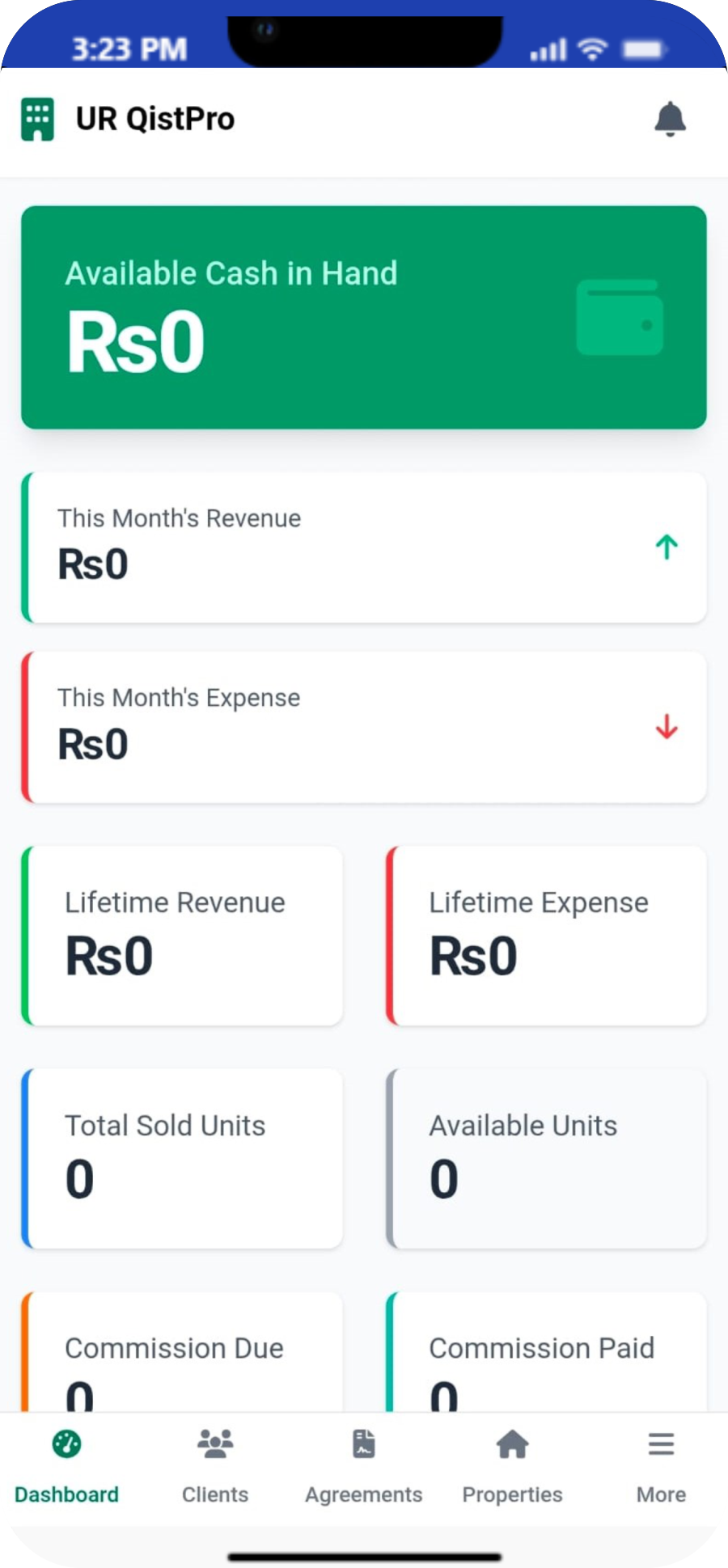Select the Lifetime Revenue card
This screenshot has width=728, height=1568.
pos(182,936)
